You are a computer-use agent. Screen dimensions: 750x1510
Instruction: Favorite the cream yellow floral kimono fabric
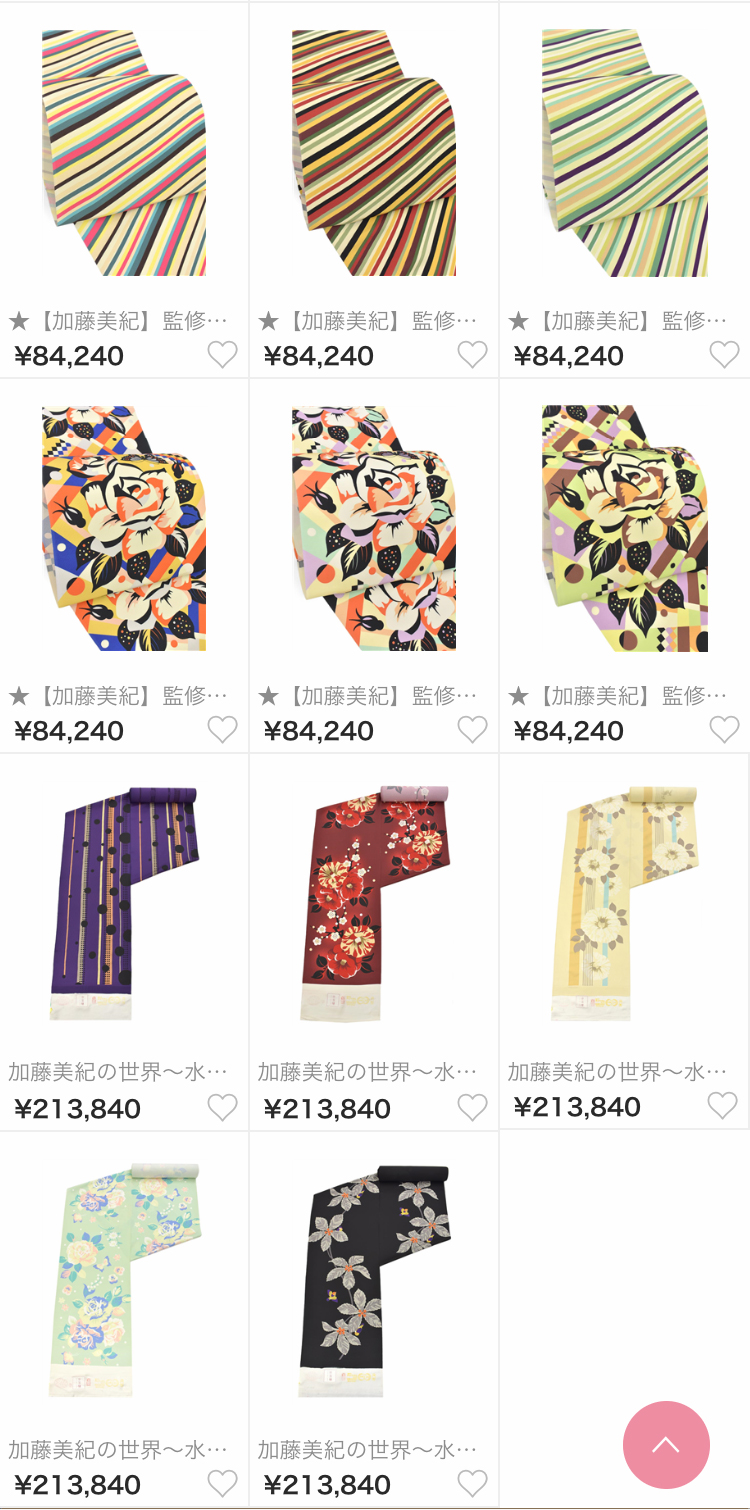722,1105
